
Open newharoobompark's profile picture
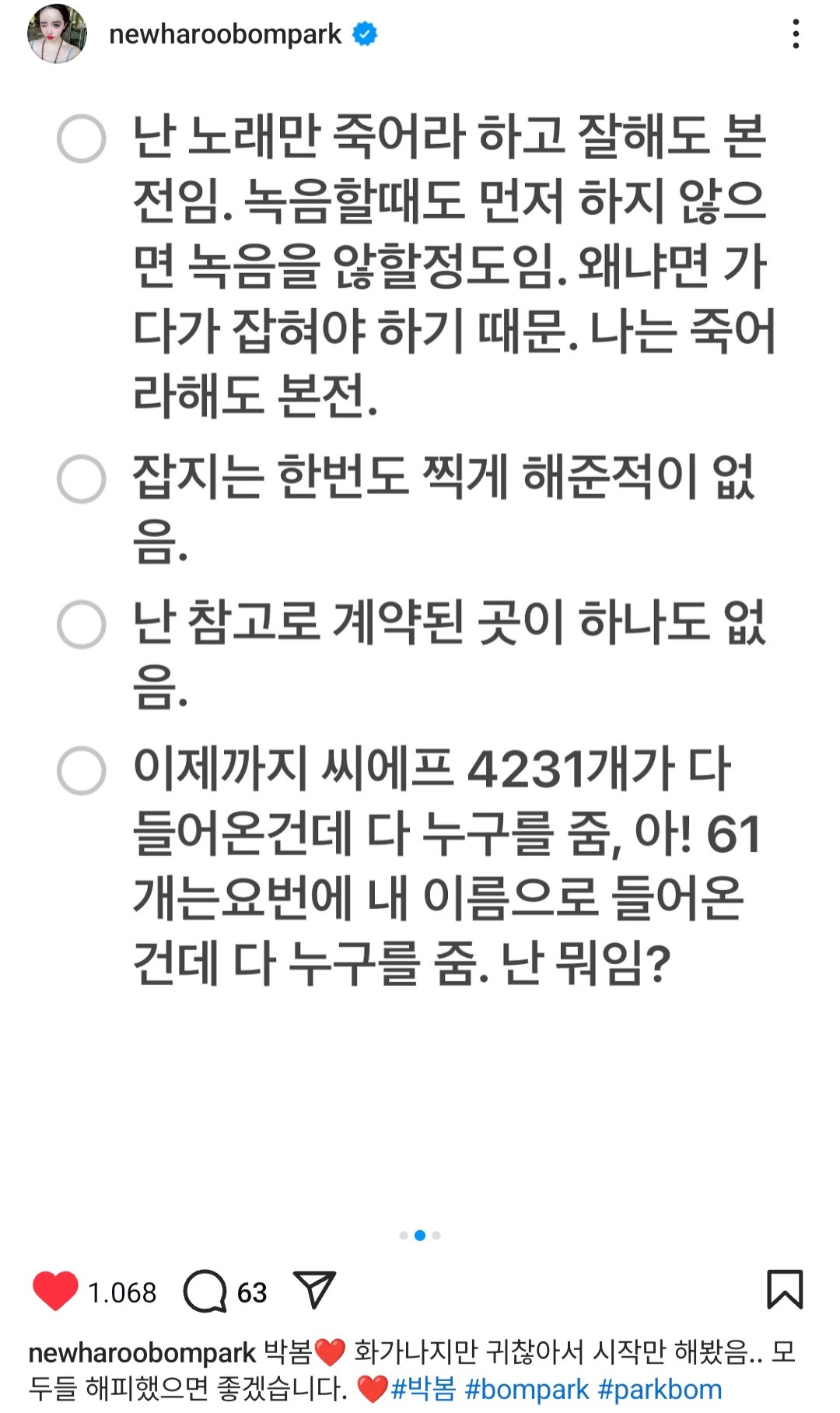point(57,33)
